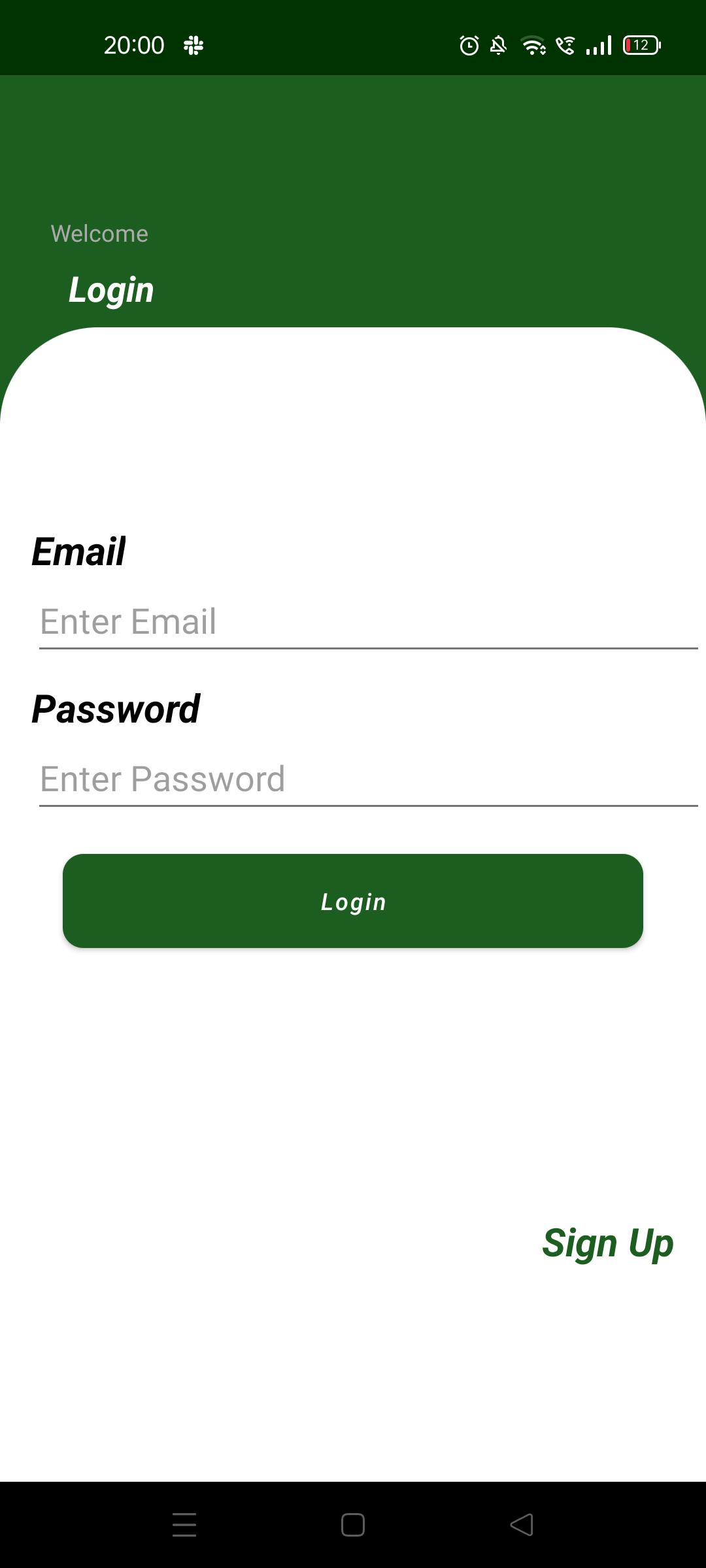Tap the Enter Email field
This screenshot has height=1568, width=706.
point(369,621)
